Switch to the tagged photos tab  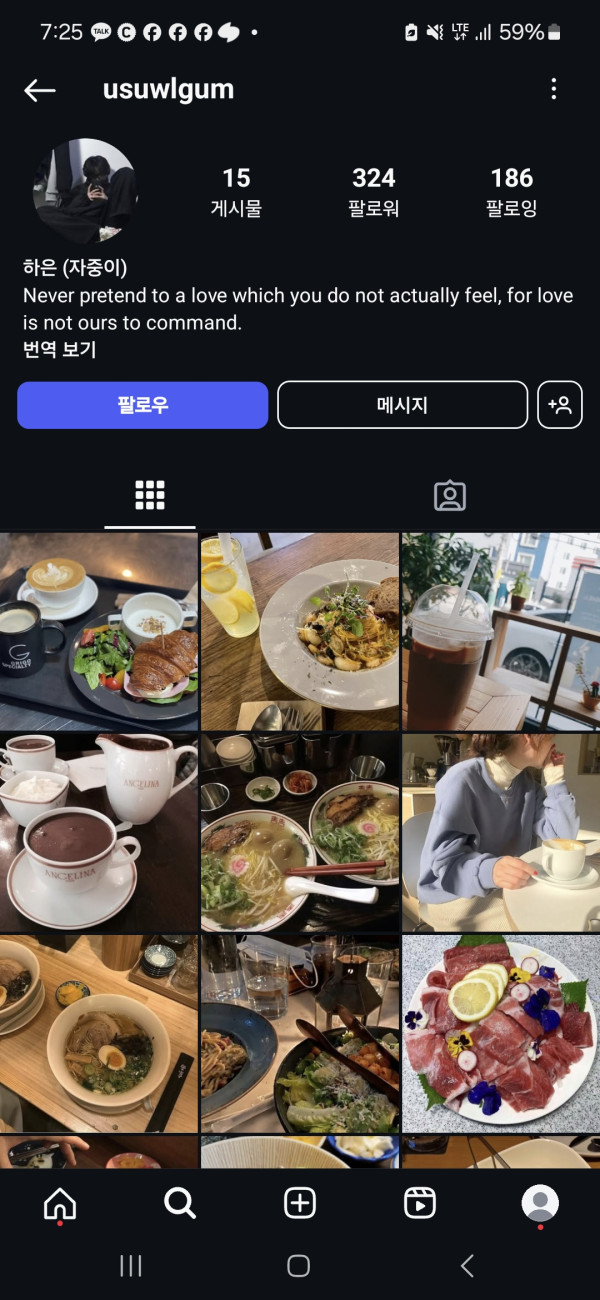click(450, 495)
